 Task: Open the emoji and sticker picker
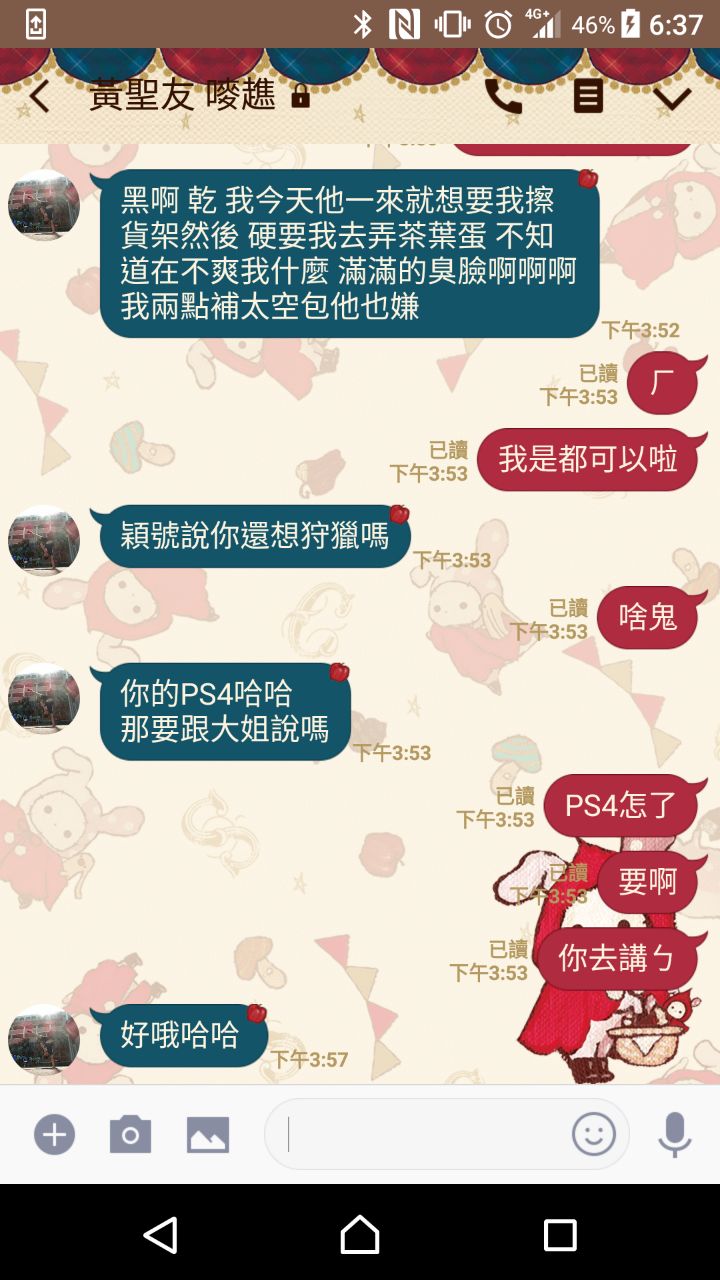[593, 1135]
